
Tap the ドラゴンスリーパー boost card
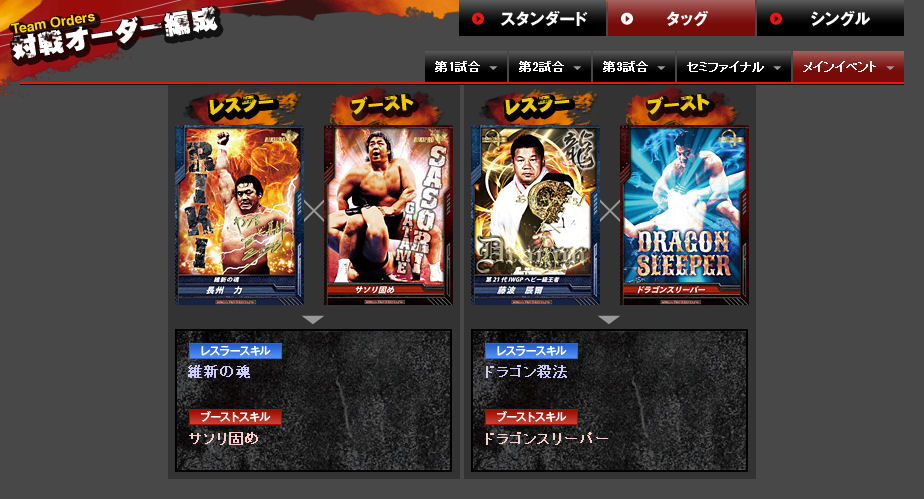click(683, 214)
